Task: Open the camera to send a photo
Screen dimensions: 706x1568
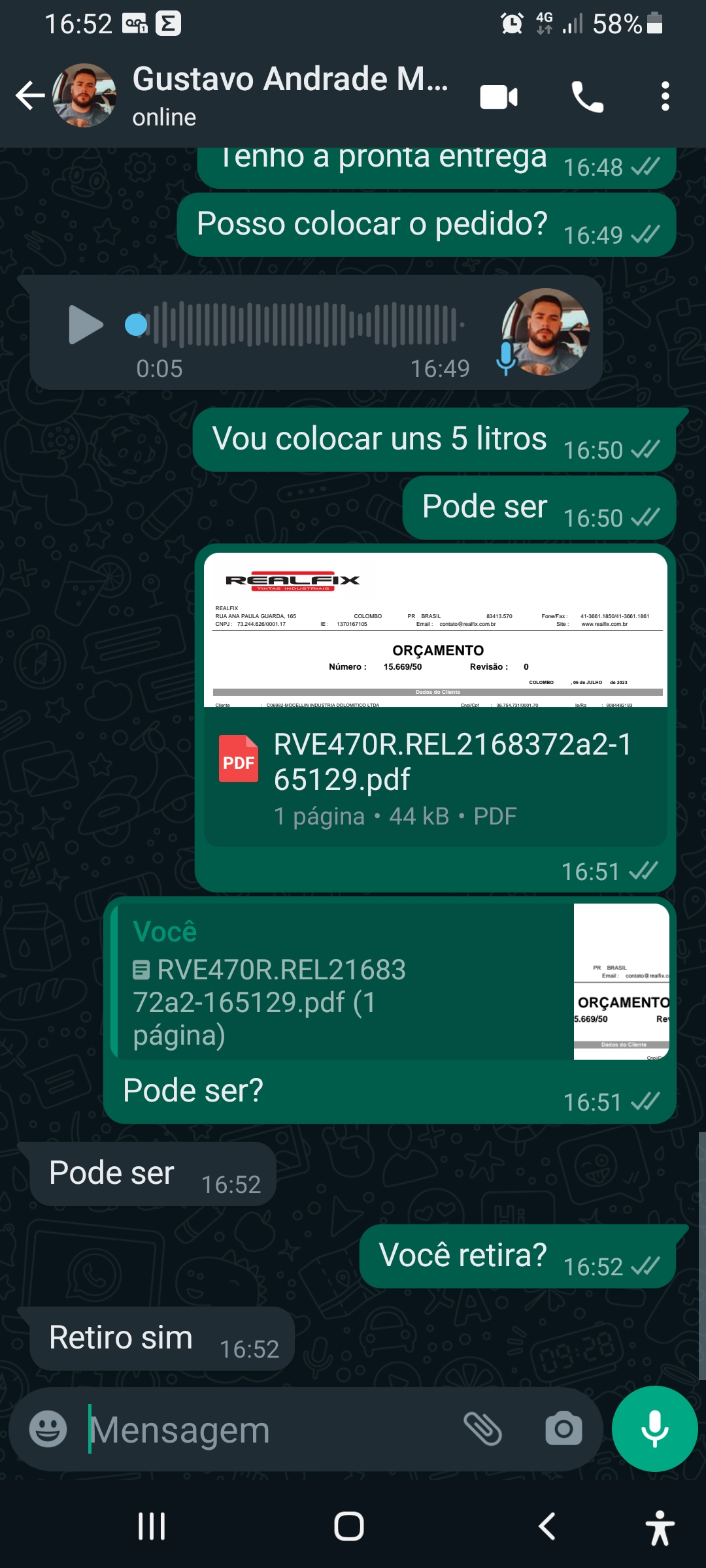Action: (563, 1429)
